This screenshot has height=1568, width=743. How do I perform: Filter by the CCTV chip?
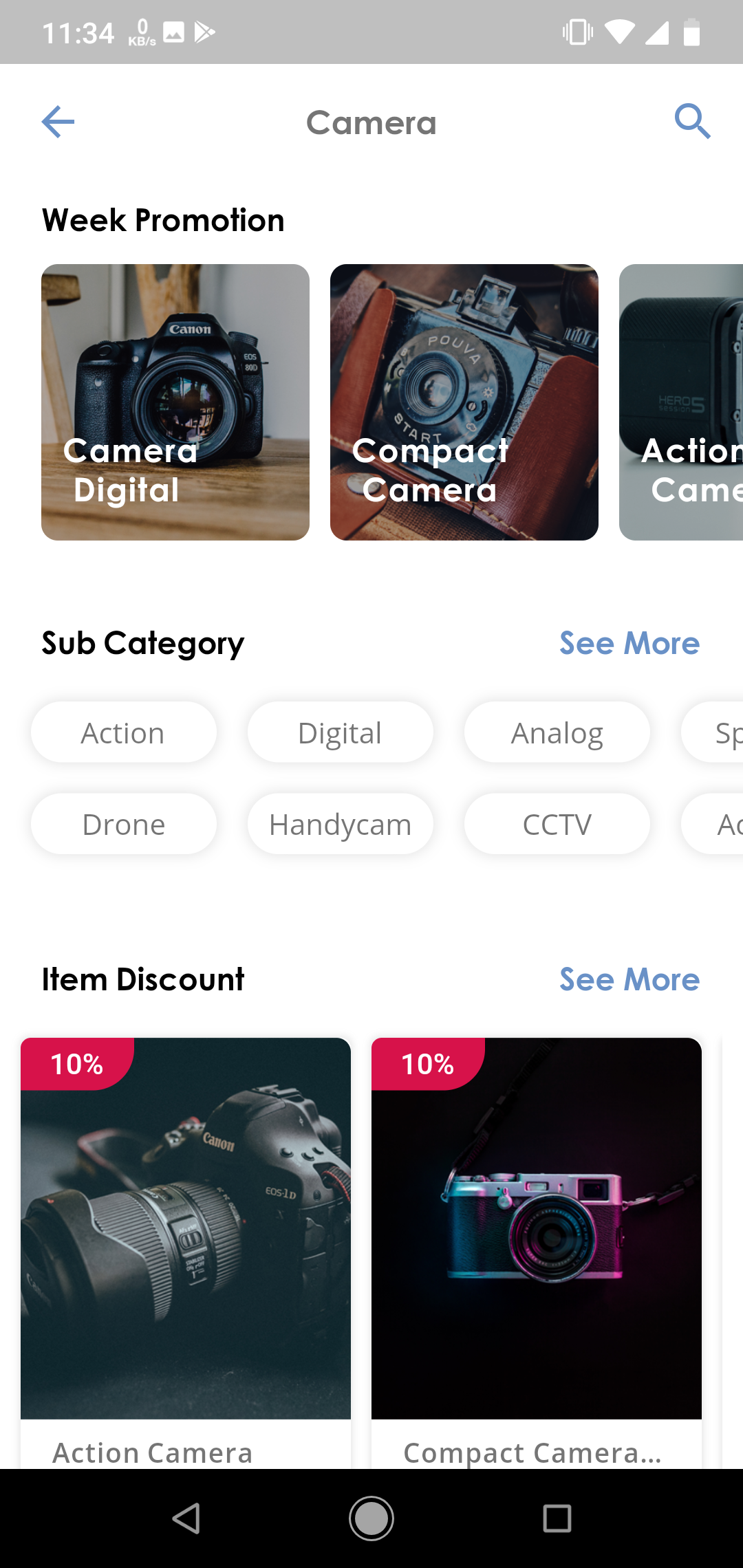tap(557, 825)
